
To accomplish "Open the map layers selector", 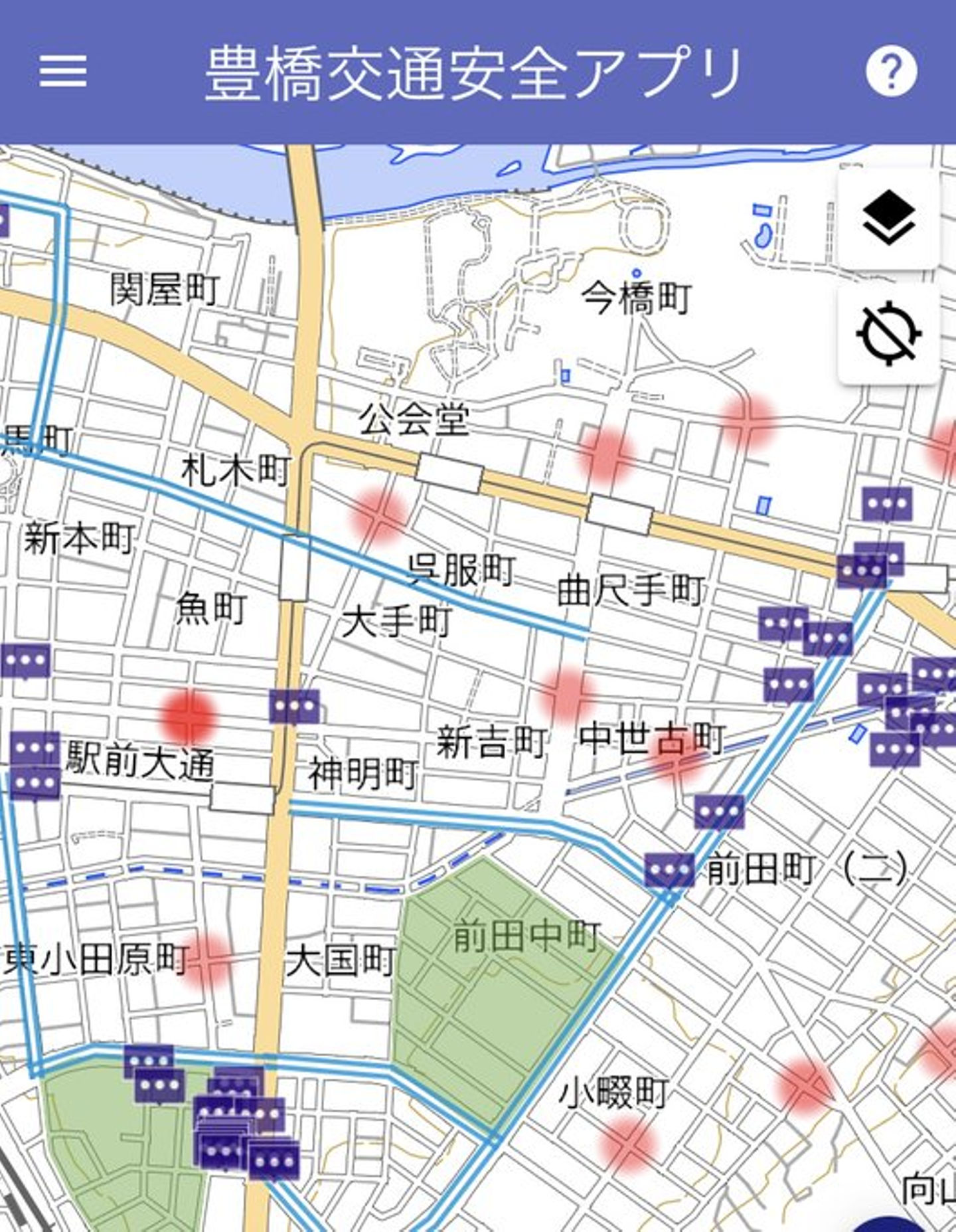I will tap(888, 219).
